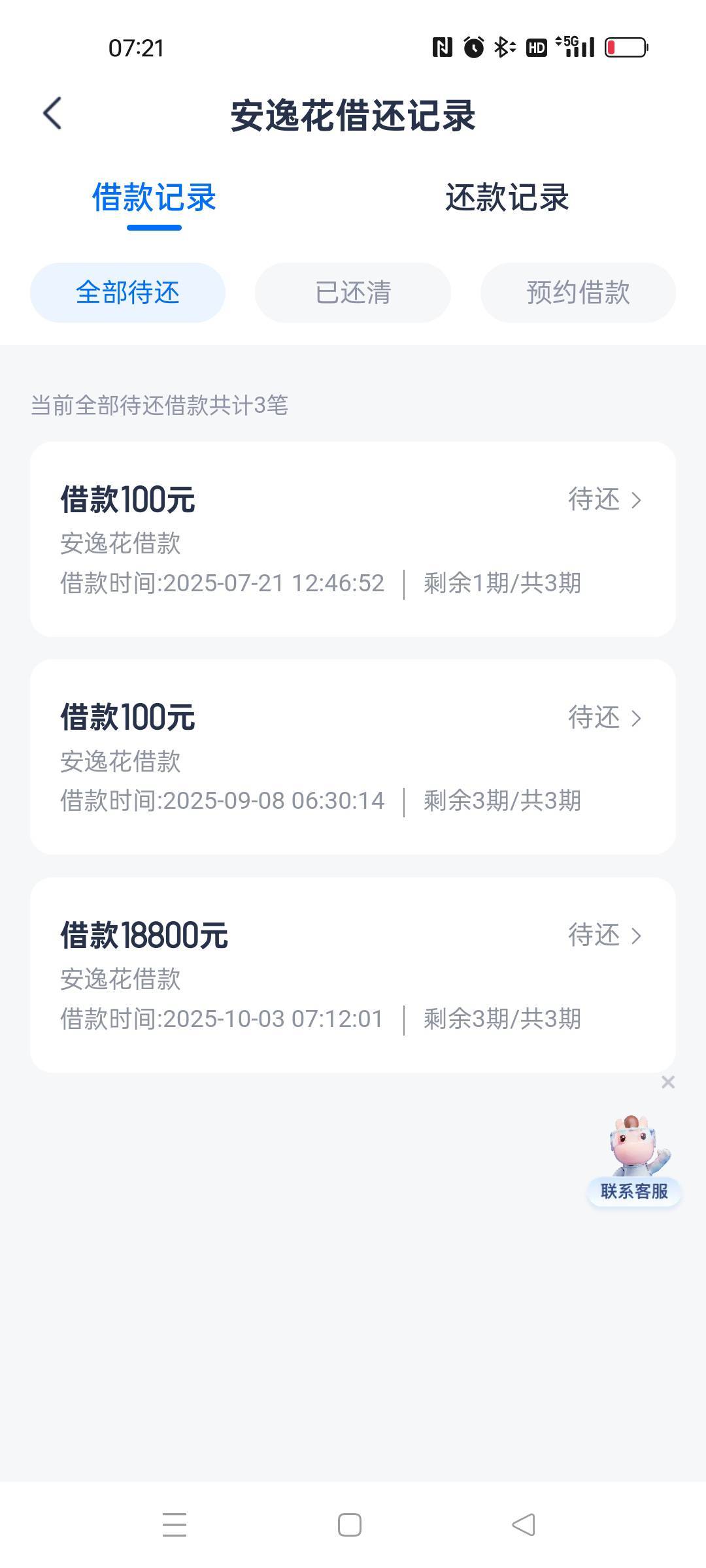The width and height of the screenshot is (706, 1568).
Task: View the 18800元 loan details
Action: tap(353, 975)
